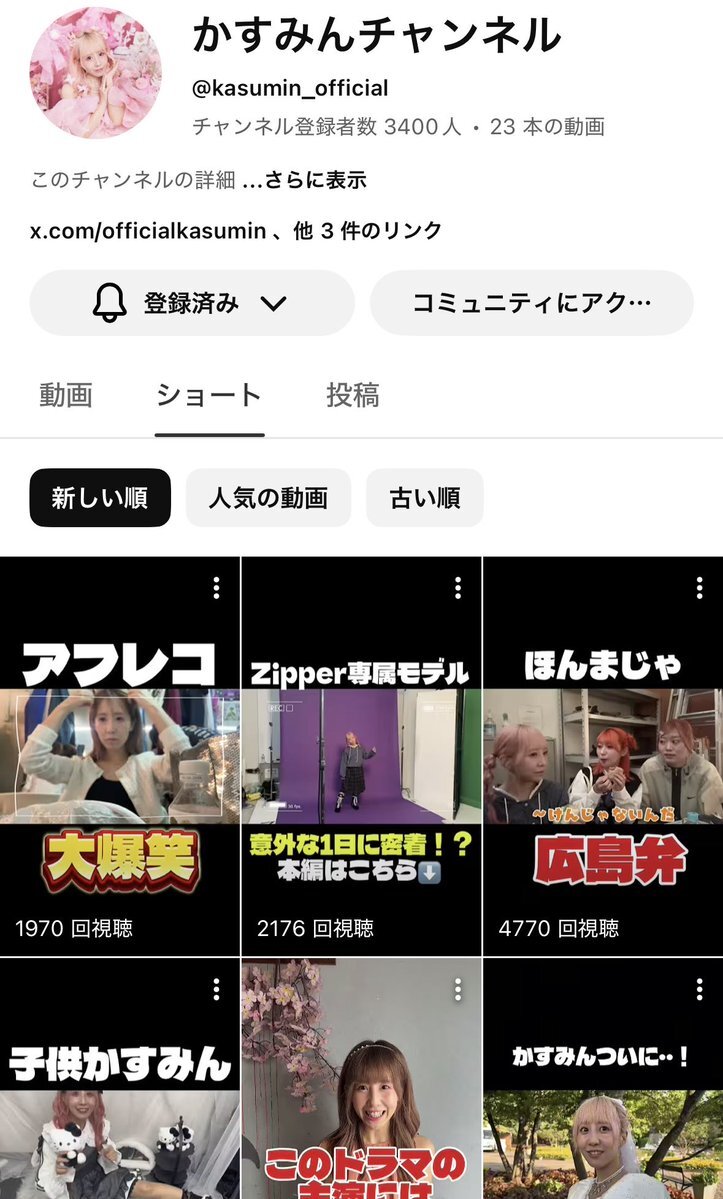Open options menu for Zipper専属モデル short
This screenshot has height=1199, width=723.
[458, 588]
